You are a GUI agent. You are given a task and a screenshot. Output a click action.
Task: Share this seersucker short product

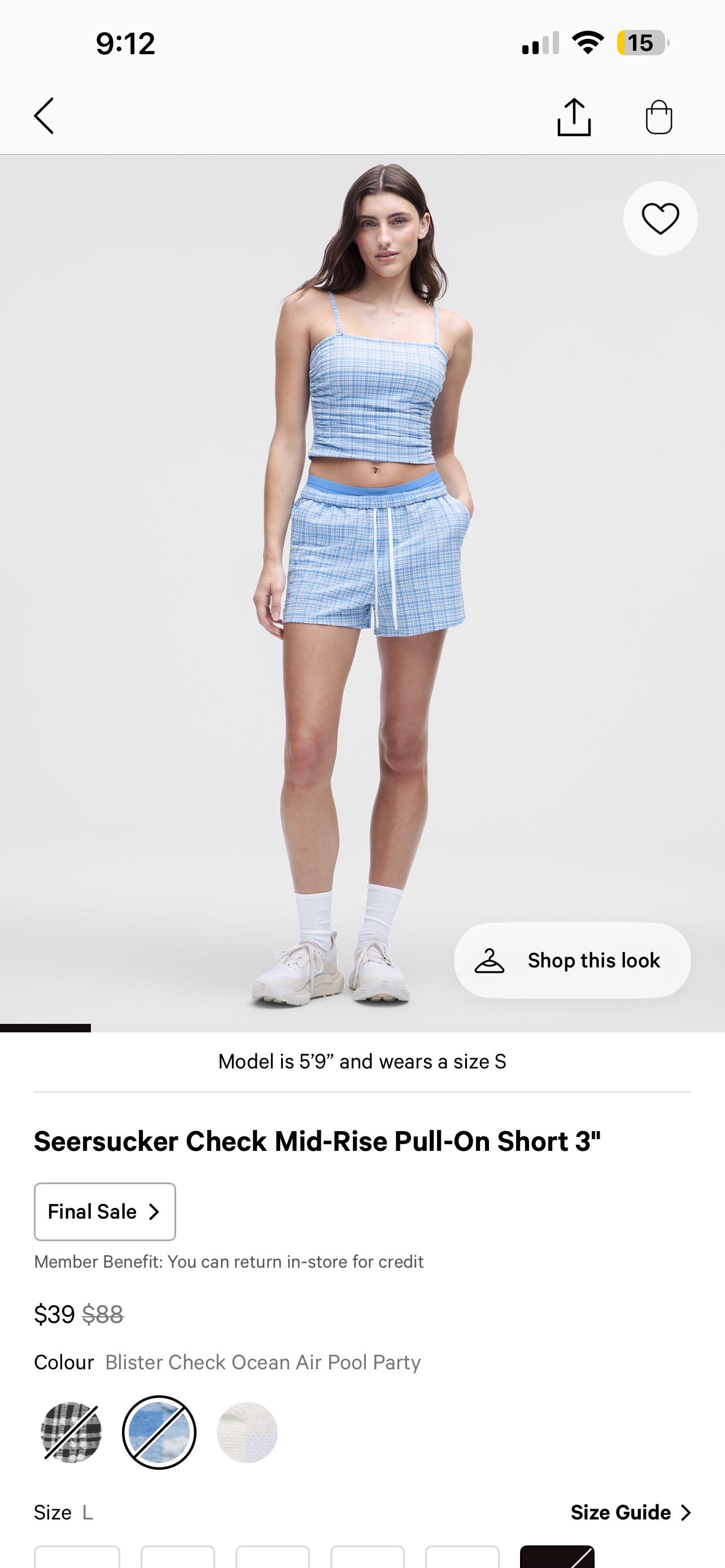tap(574, 116)
